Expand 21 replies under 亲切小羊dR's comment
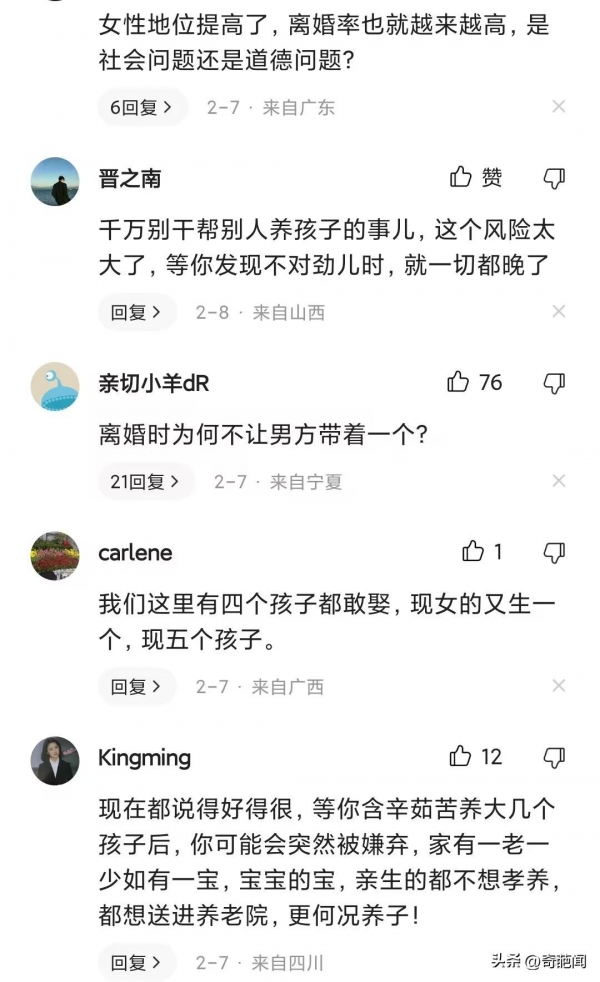 pos(146,482)
